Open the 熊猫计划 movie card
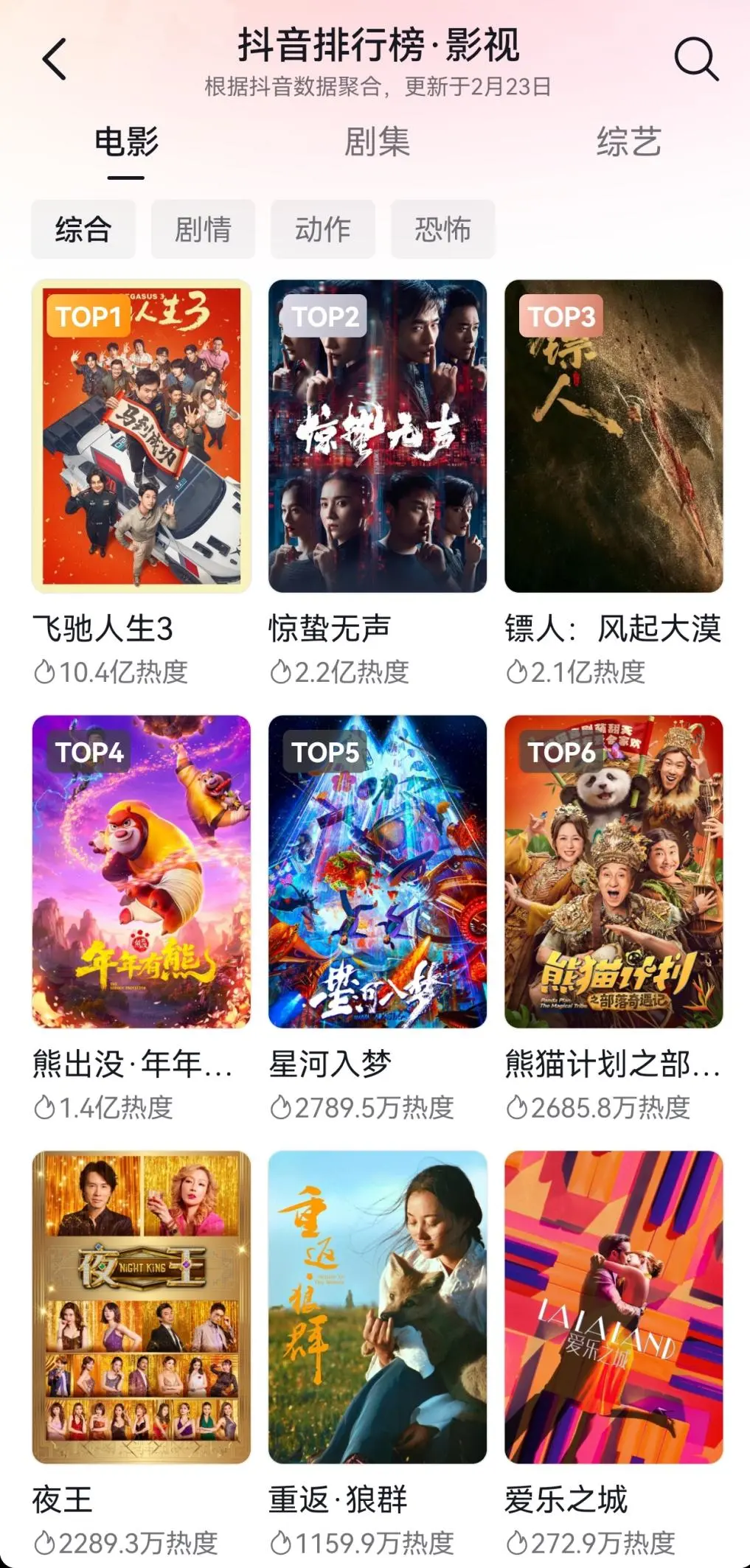The height and width of the screenshot is (1568, 750). click(x=614, y=871)
